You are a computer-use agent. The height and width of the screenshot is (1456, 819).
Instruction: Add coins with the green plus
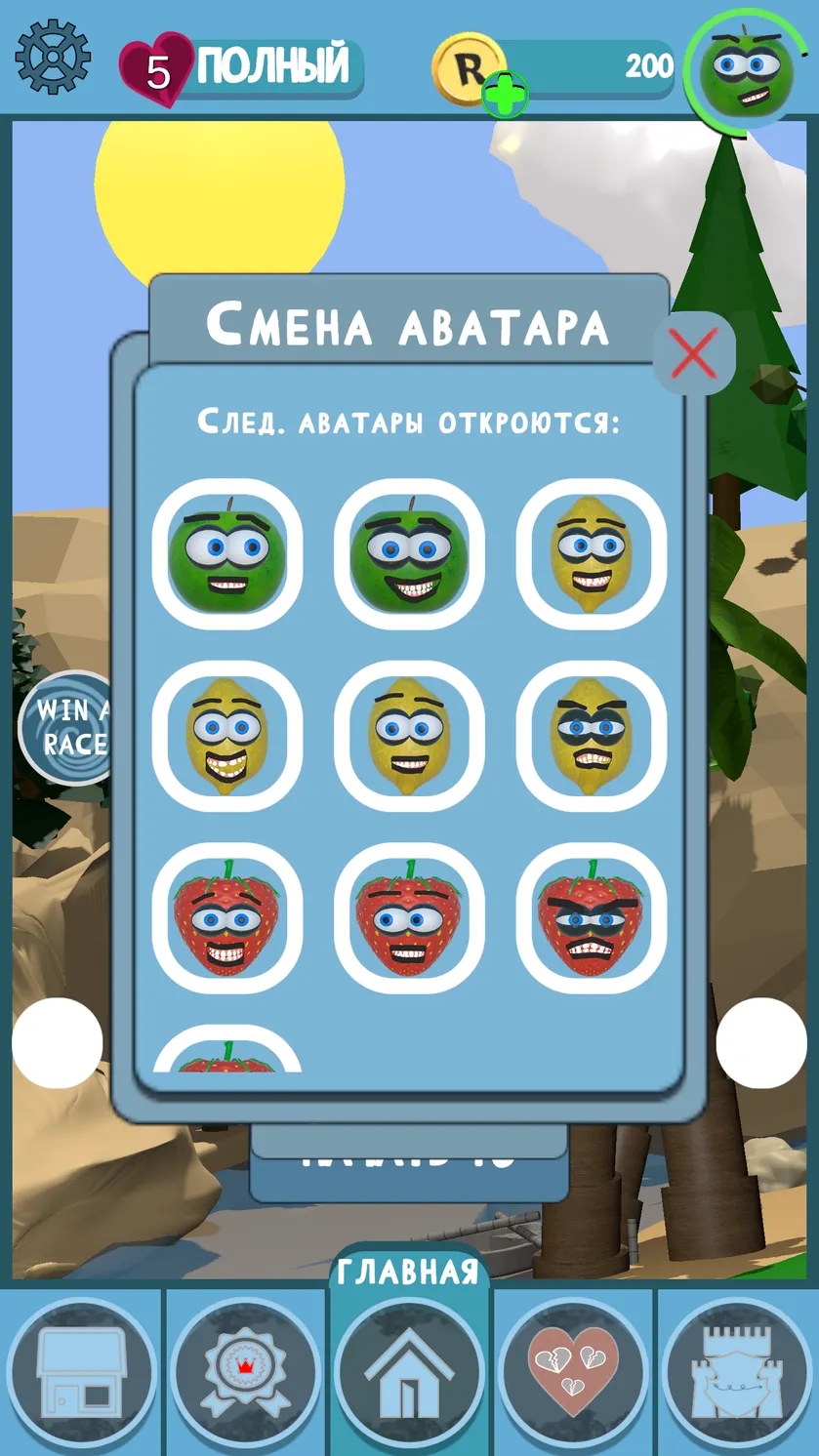click(x=505, y=95)
